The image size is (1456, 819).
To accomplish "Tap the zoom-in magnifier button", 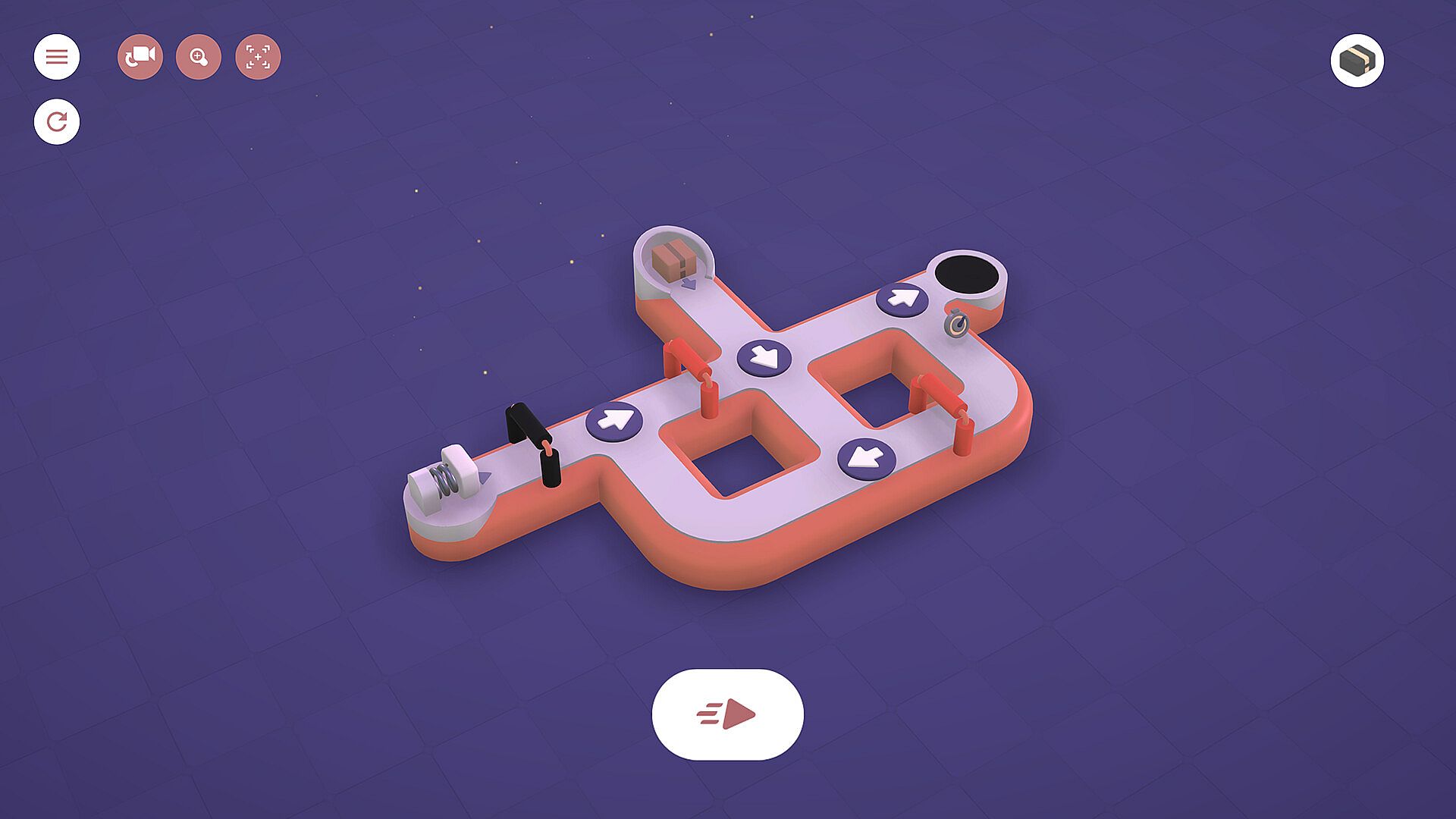I will [199, 57].
